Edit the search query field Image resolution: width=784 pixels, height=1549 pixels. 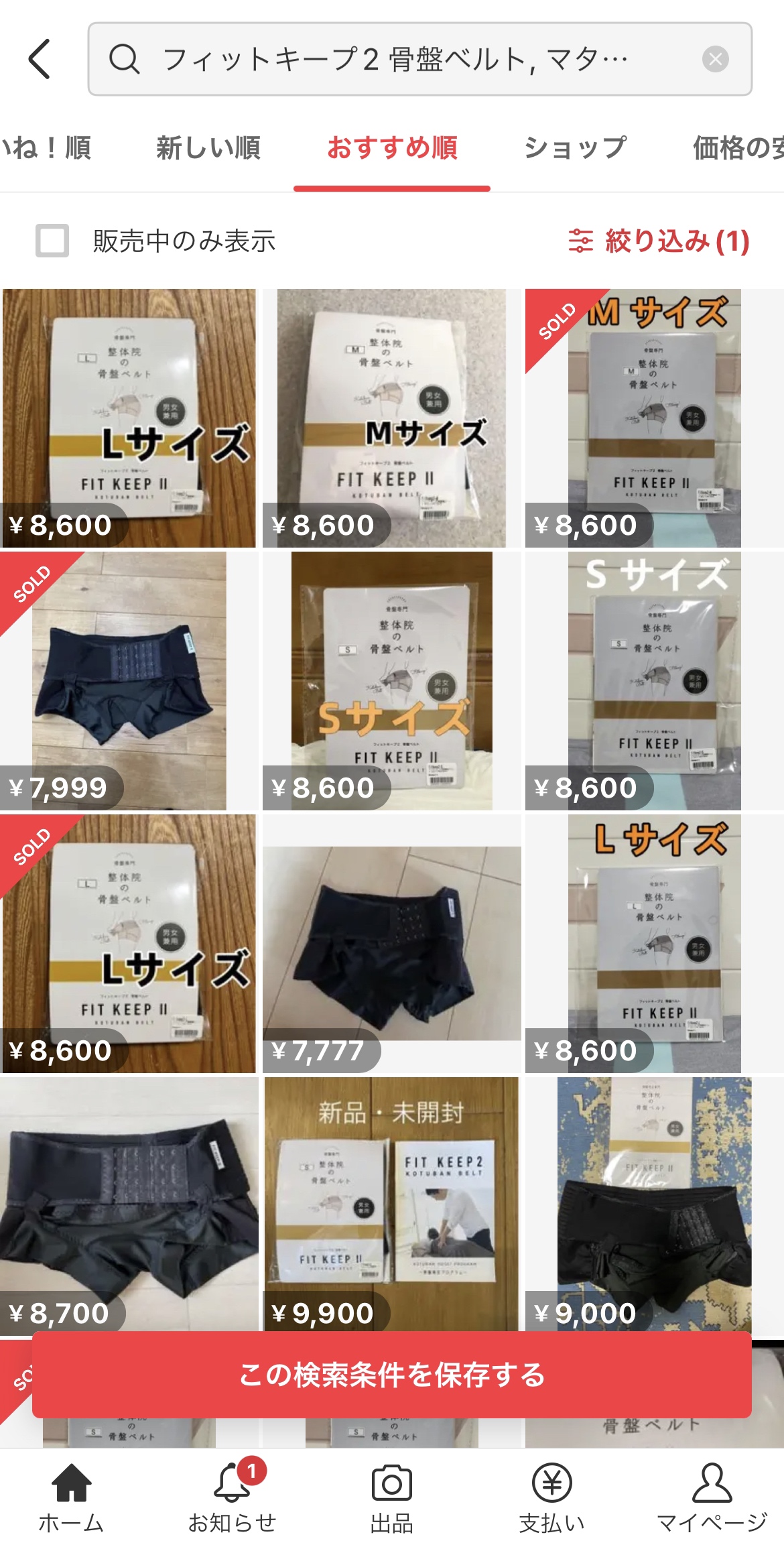pos(395,59)
